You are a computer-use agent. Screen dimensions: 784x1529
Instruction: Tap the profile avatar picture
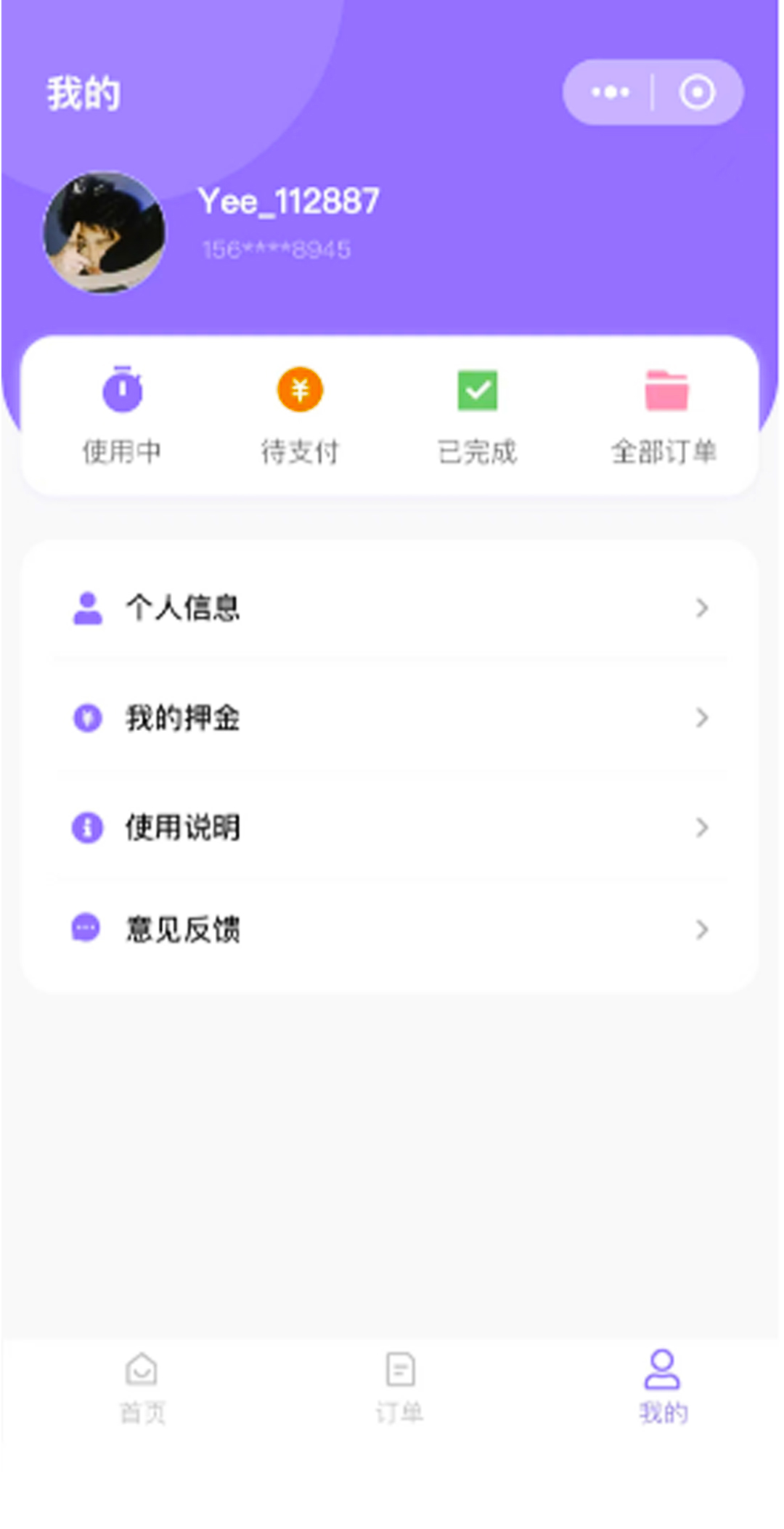click(105, 233)
